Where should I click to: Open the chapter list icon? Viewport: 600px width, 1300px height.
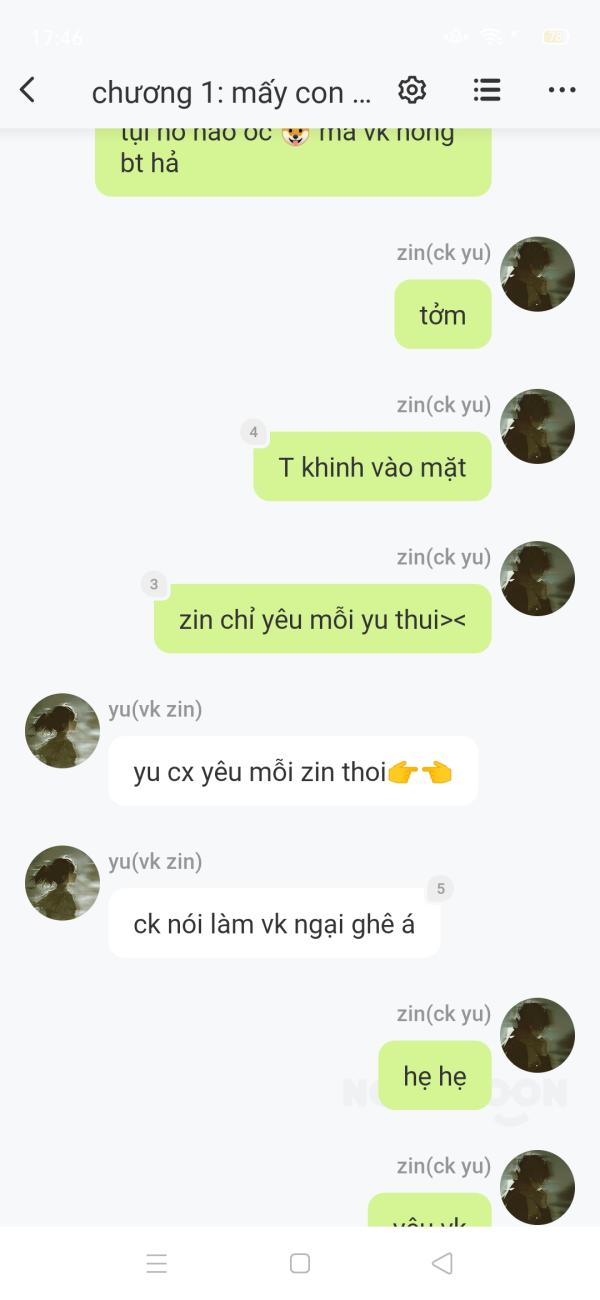[487, 90]
